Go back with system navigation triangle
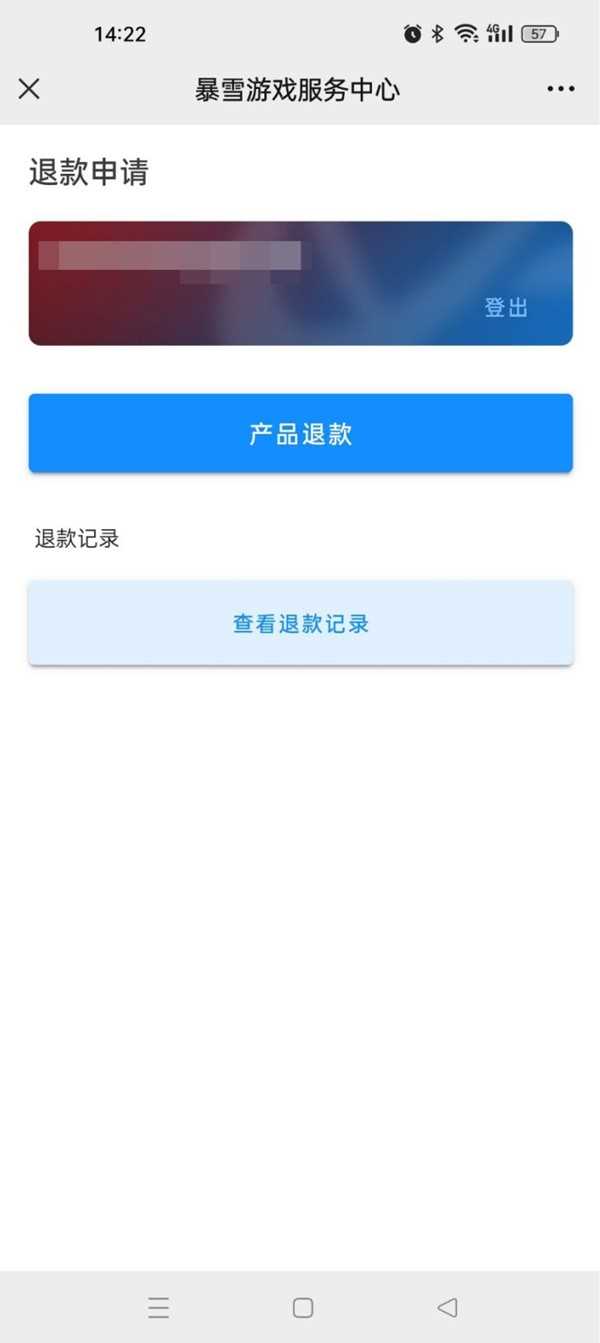Viewport: 600px width, 1343px height. tap(447, 1307)
